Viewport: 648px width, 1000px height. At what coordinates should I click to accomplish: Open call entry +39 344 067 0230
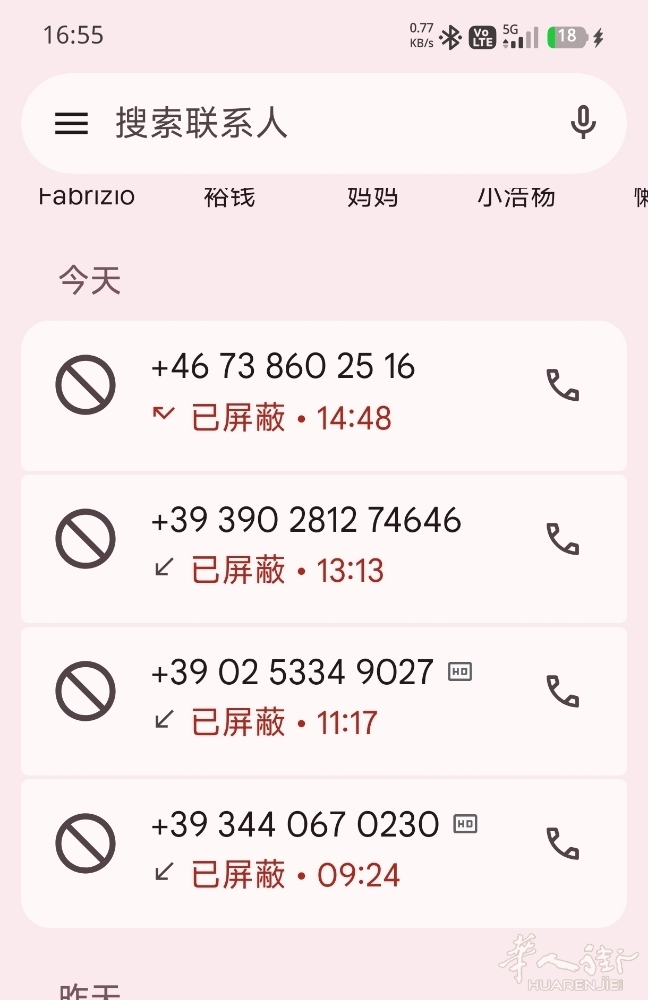pyautogui.click(x=300, y=850)
